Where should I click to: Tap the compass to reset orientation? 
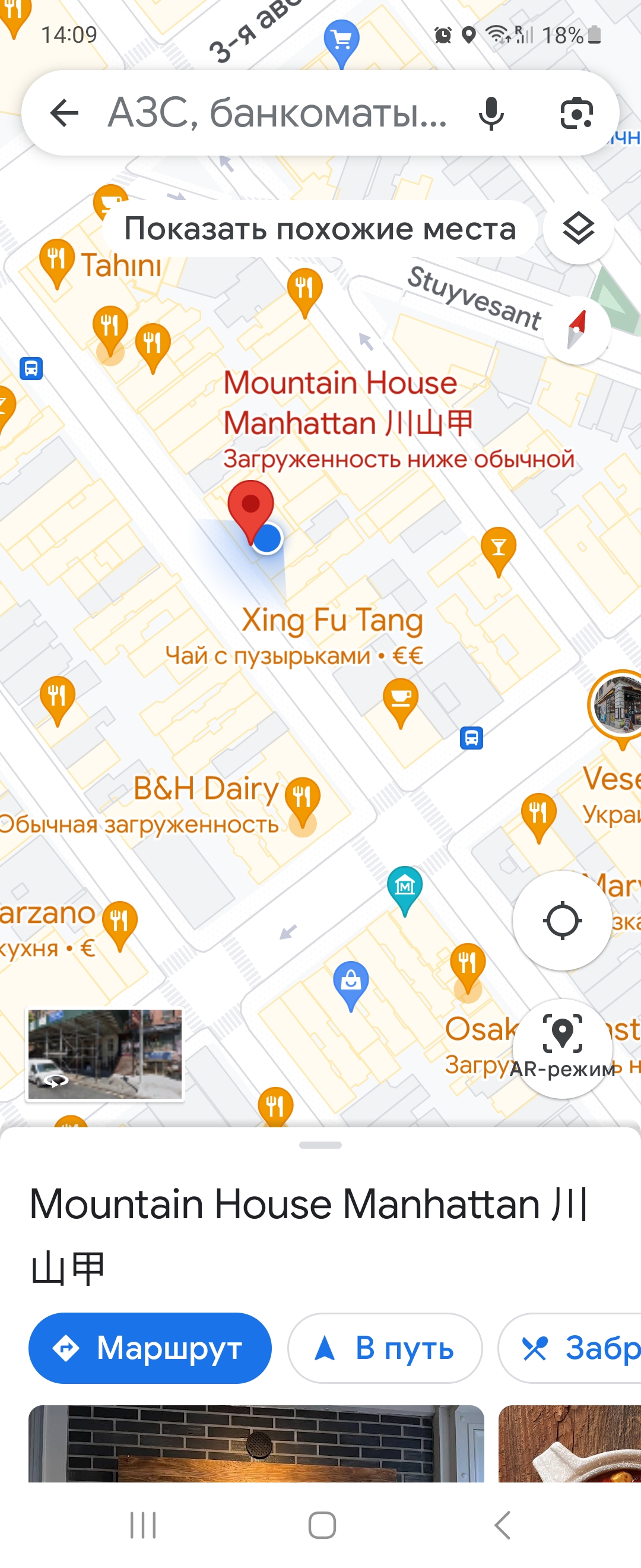point(576,329)
